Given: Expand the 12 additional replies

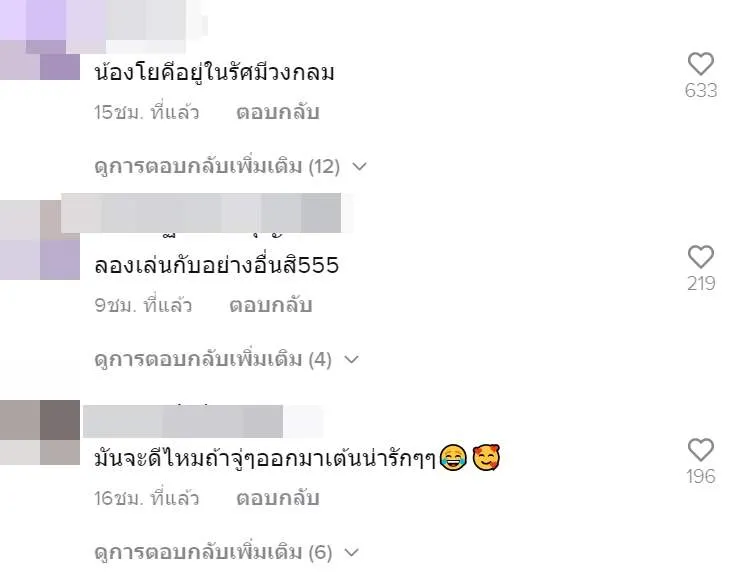Looking at the screenshot, I should (231, 166).
